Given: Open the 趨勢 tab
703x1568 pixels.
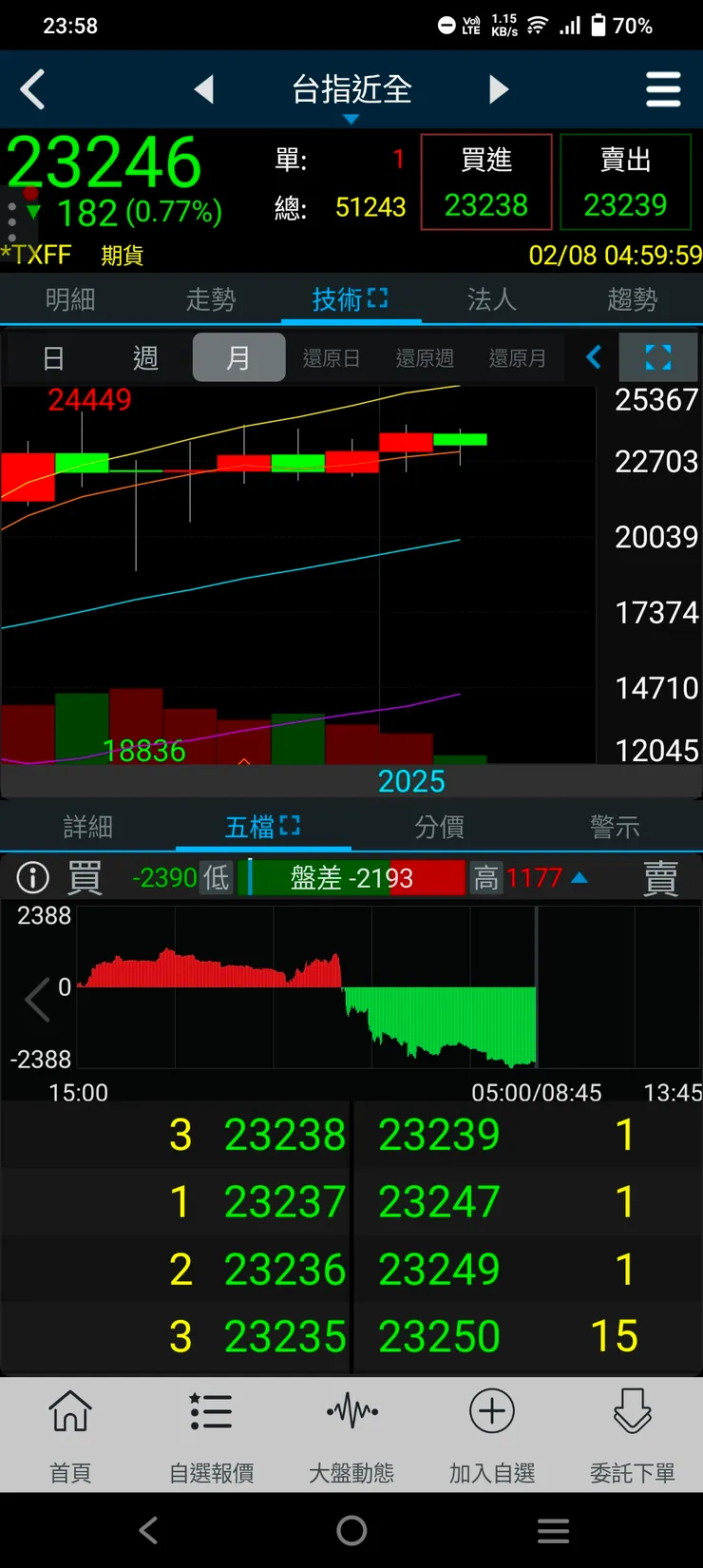Looking at the screenshot, I should click(x=632, y=300).
